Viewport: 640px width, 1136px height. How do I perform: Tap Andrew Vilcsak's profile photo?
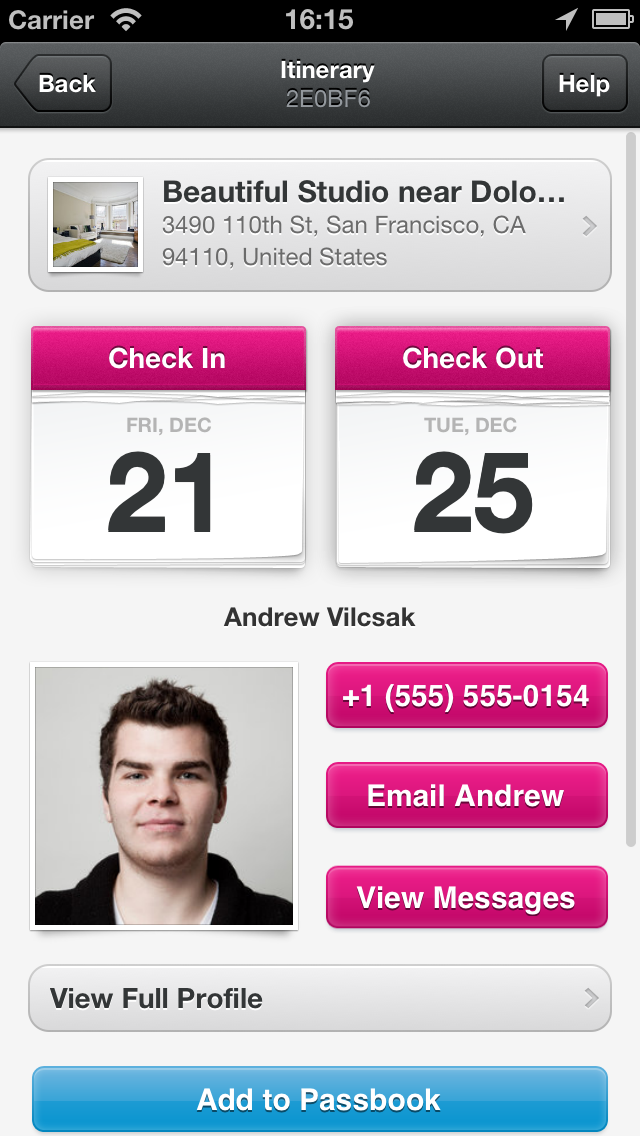click(x=164, y=796)
